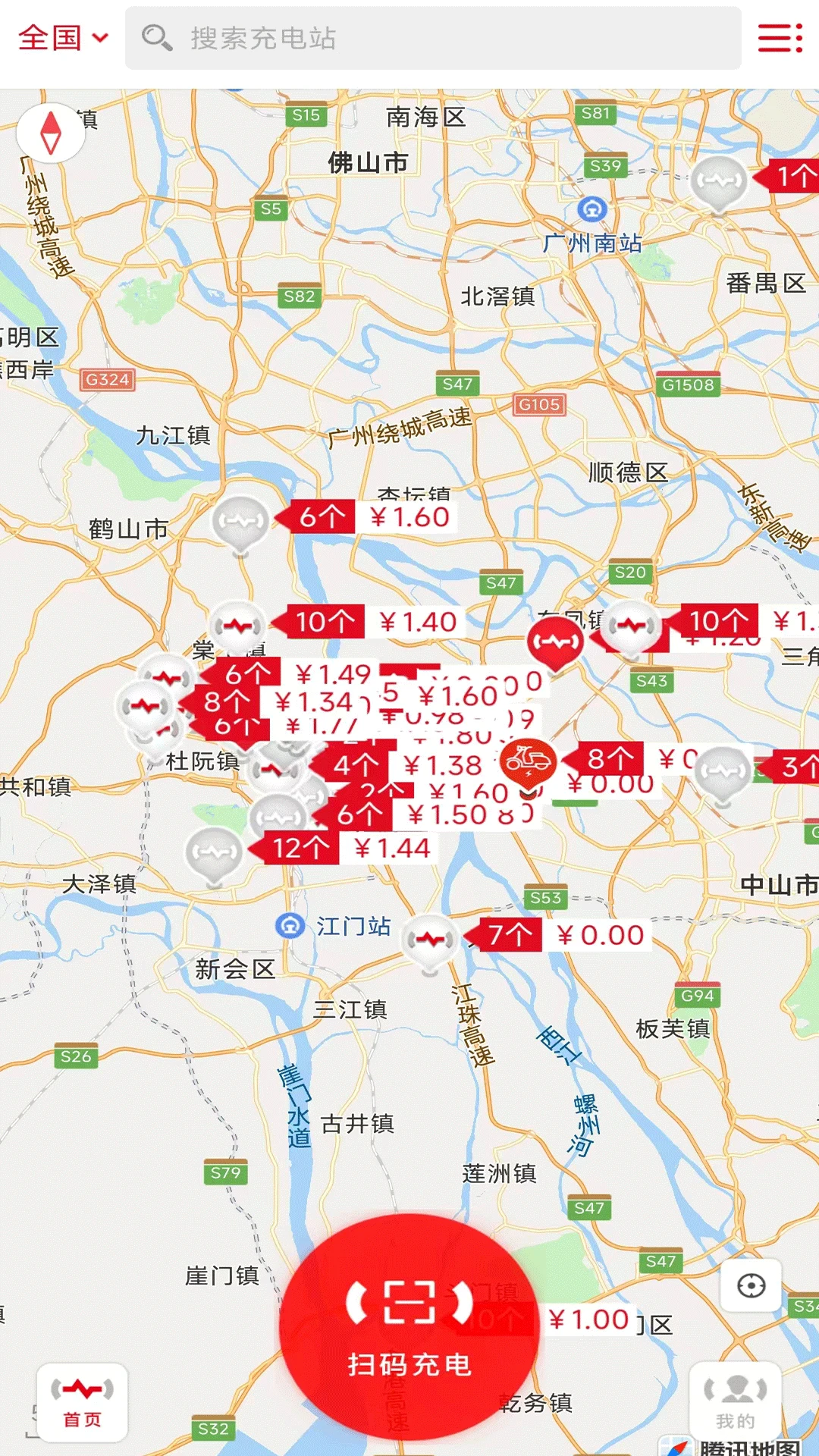Select the station marker with 10个 ¥1.40
Screen dimensions: 819x1456
[238, 626]
